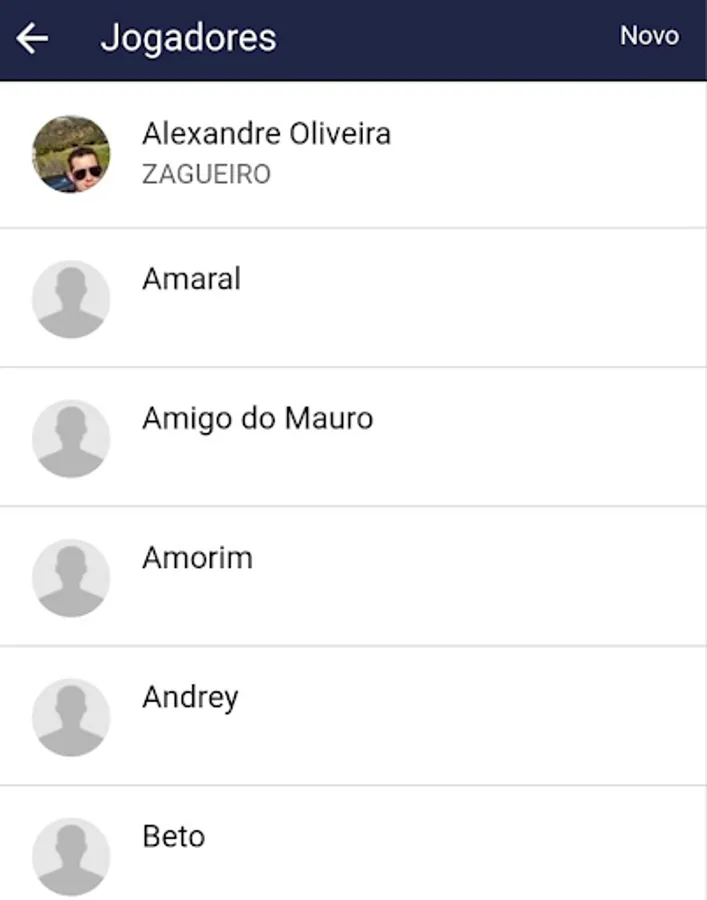
Task: Open Beto's player row
Action: tap(354, 843)
